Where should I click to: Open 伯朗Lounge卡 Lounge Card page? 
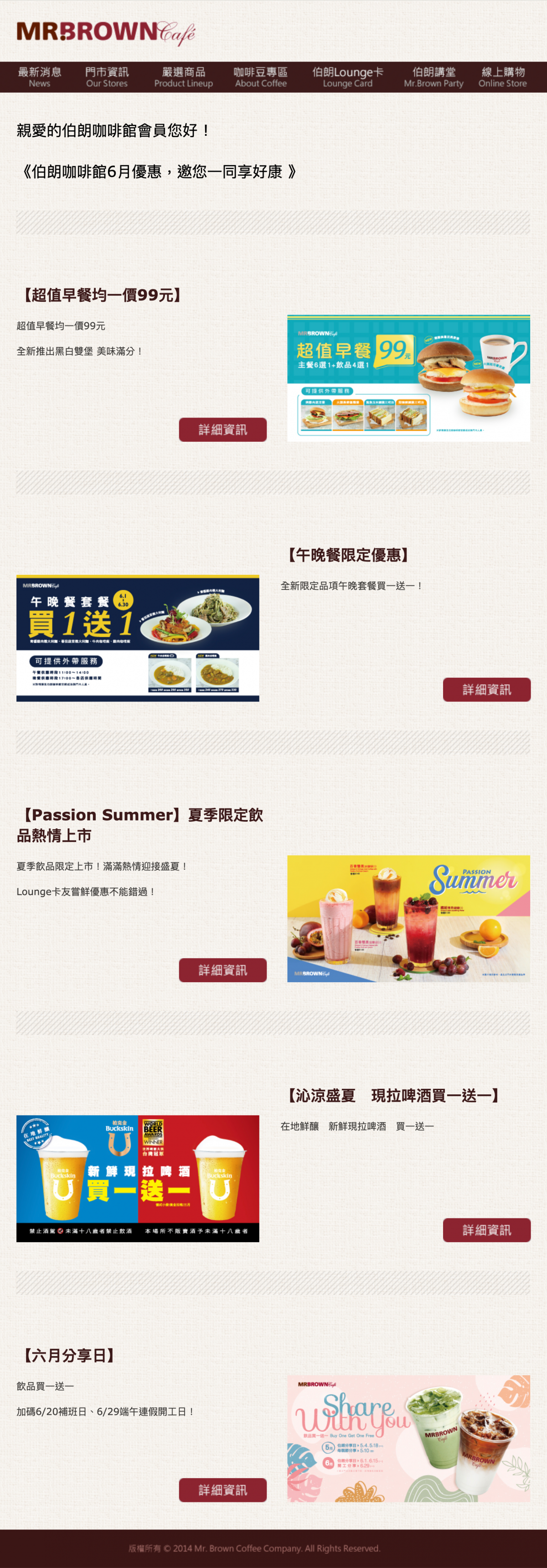347,77
